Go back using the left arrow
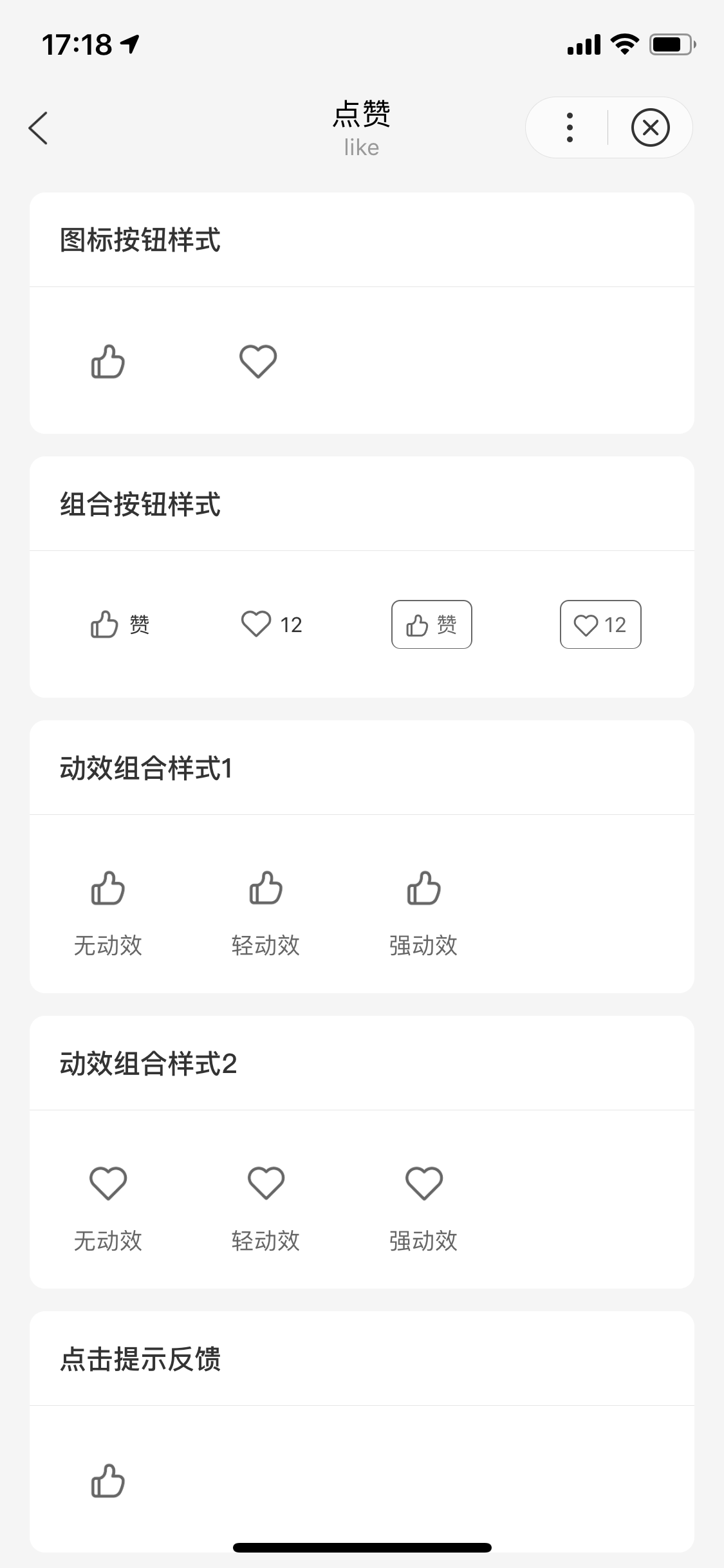Image resolution: width=724 pixels, height=1568 pixels. pyautogui.click(x=39, y=127)
